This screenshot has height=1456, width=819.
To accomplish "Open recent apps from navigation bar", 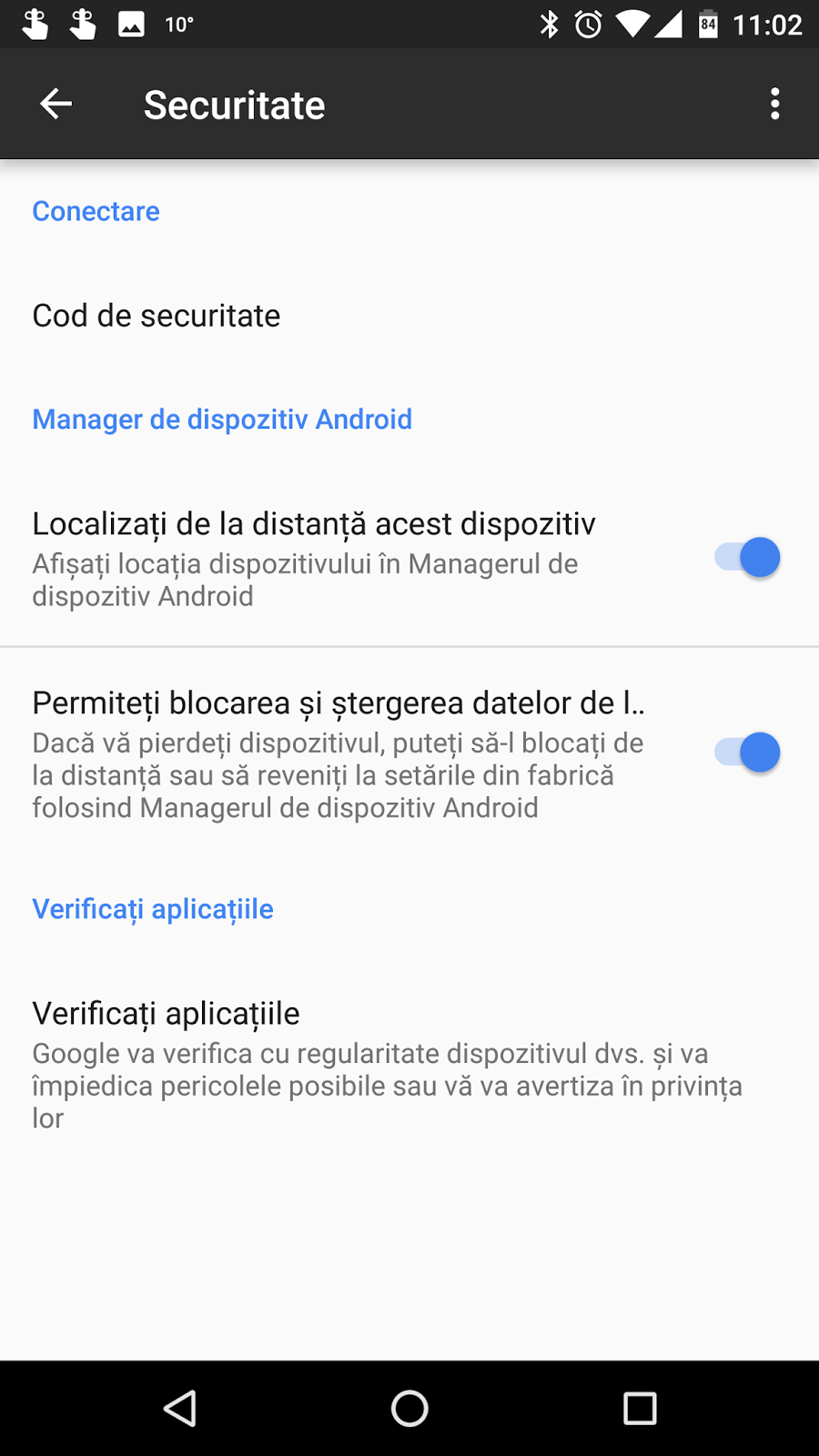I will click(x=640, y=1409).
